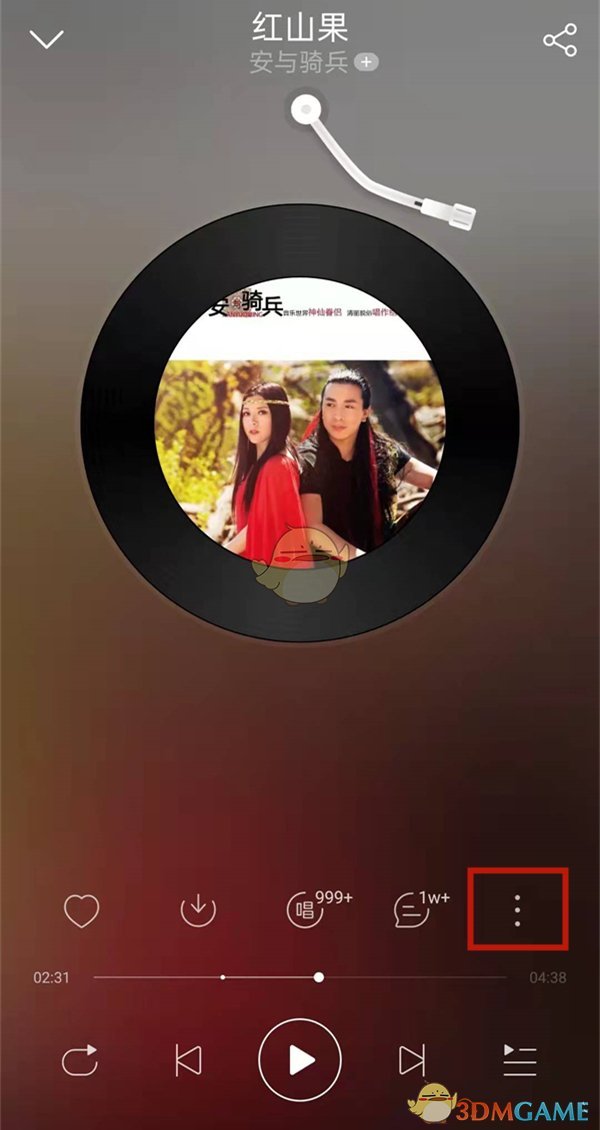Skip to the next track
Image resolution: width=600 pixels, height=1130 pixels.
[x=411, y=1060]
